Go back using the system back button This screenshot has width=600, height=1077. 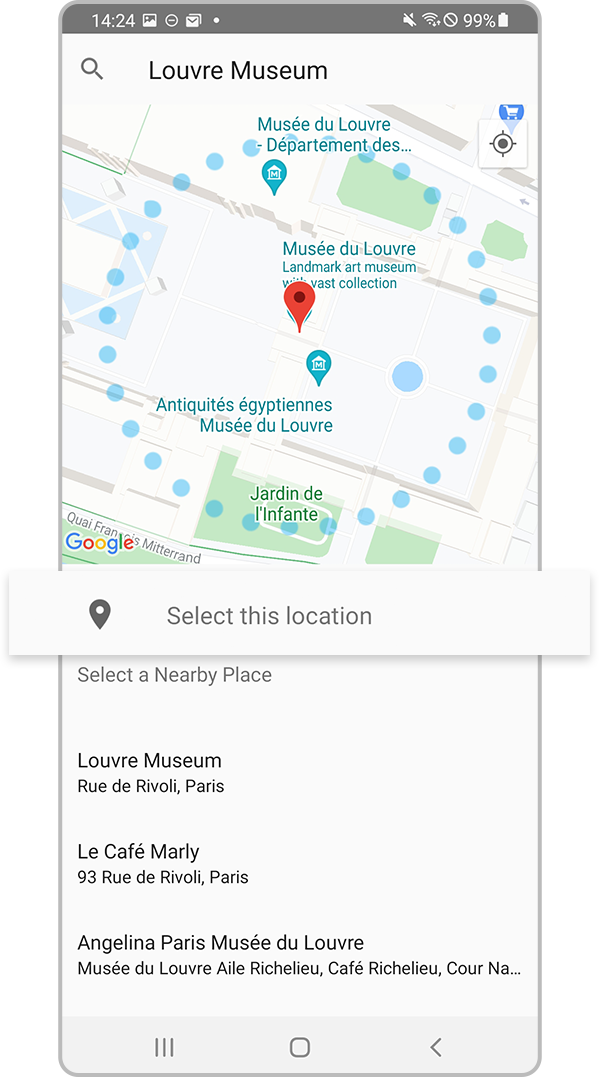(435, 1047)
